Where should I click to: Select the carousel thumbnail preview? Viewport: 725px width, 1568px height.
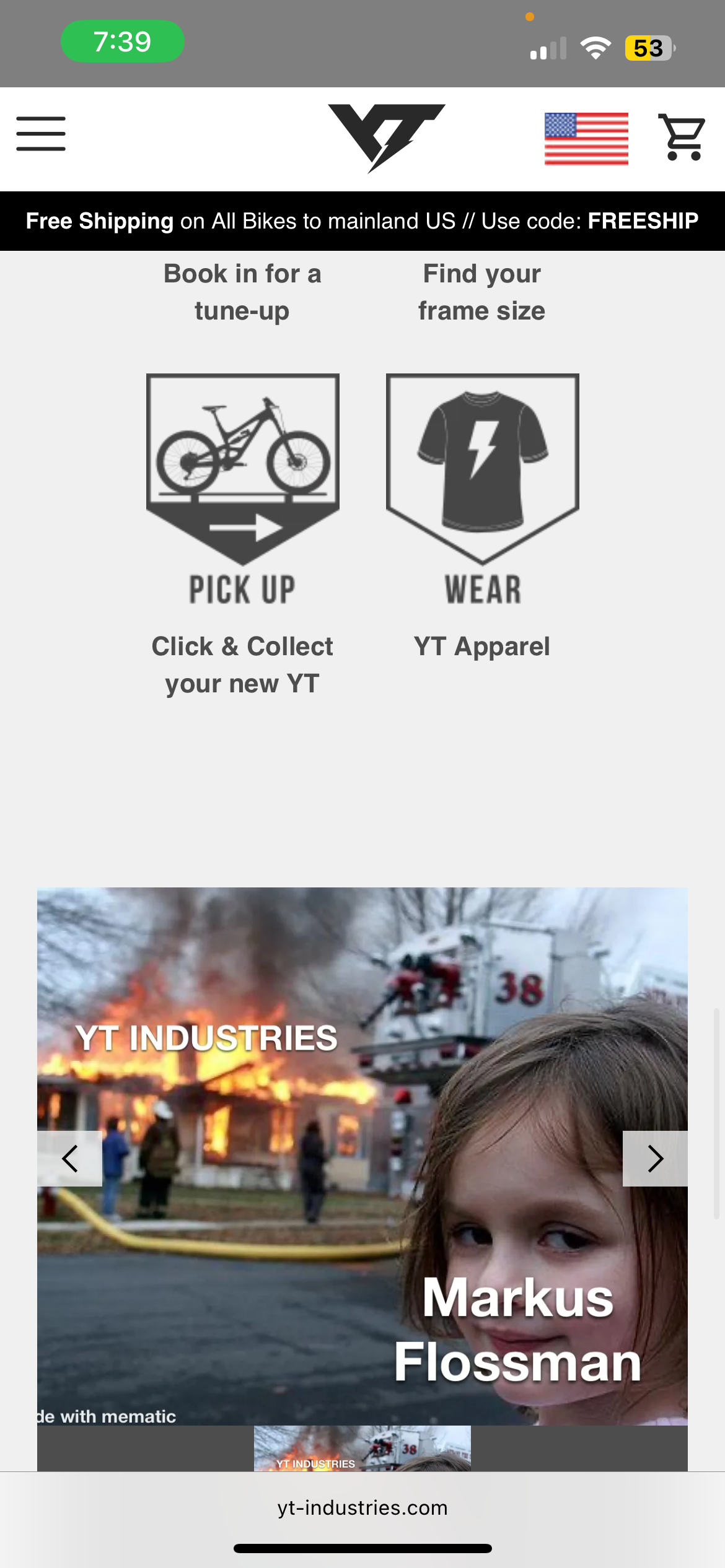coord(362,1448)
